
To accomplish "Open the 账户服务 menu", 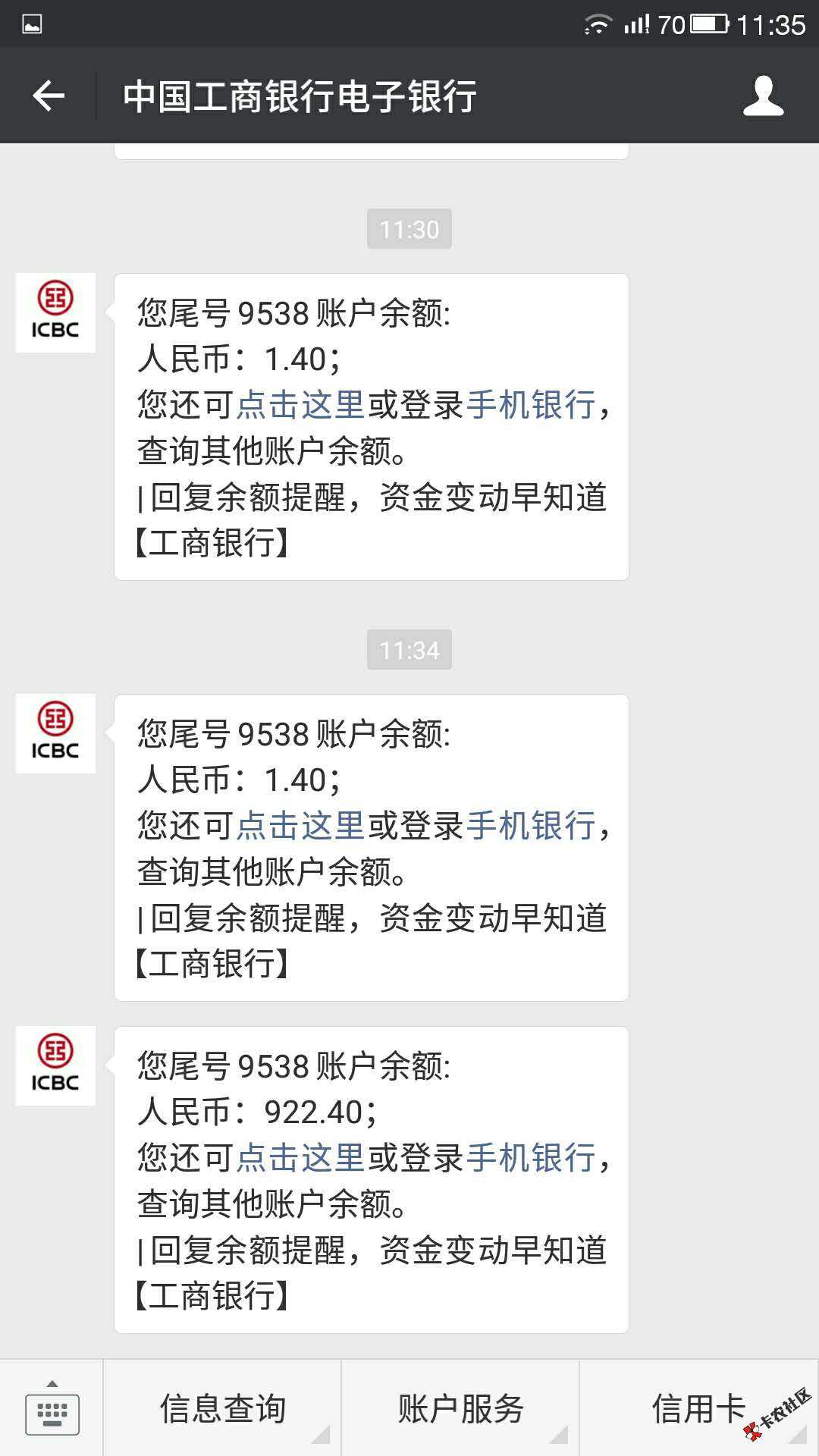I will (x=460, y=1409).
